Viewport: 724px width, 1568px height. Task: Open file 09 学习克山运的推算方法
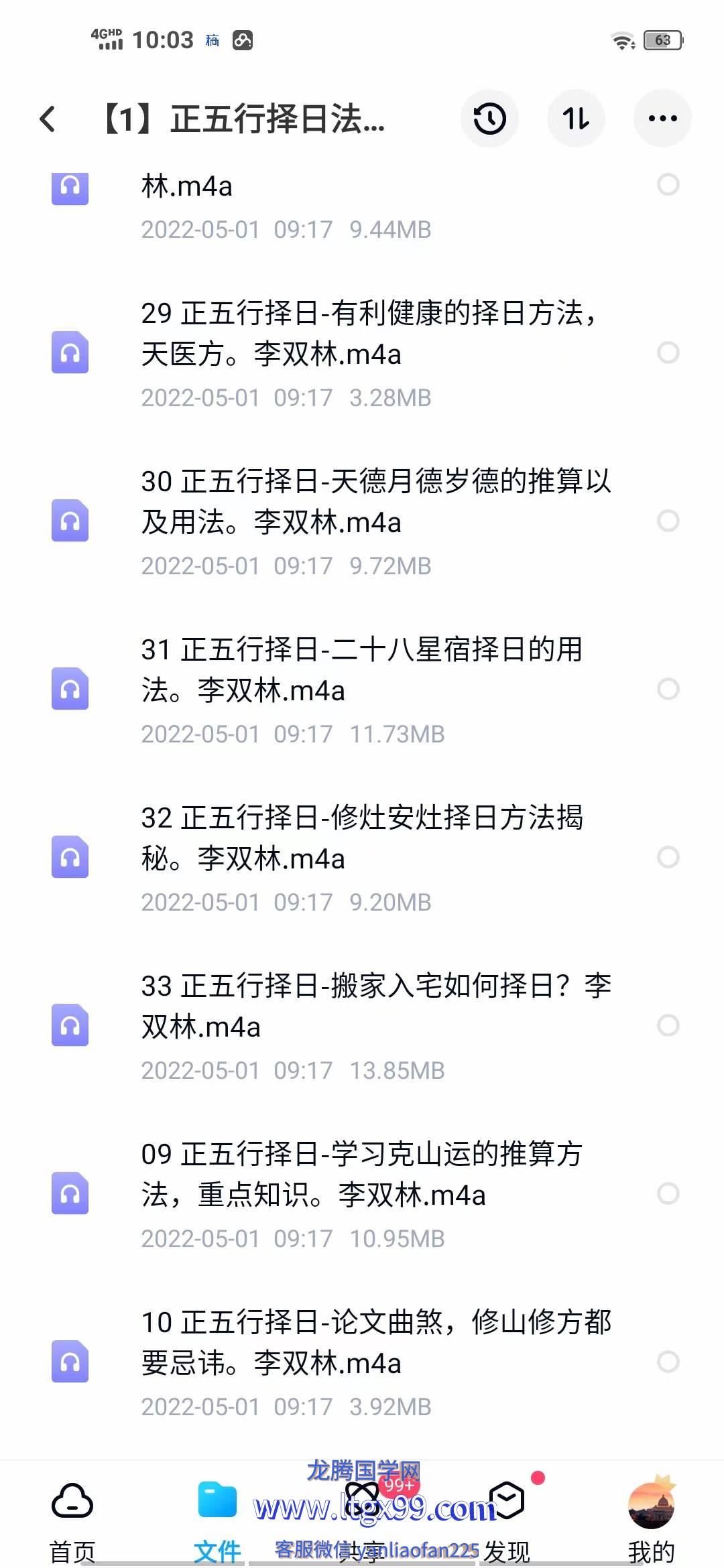coord(362,1194)
